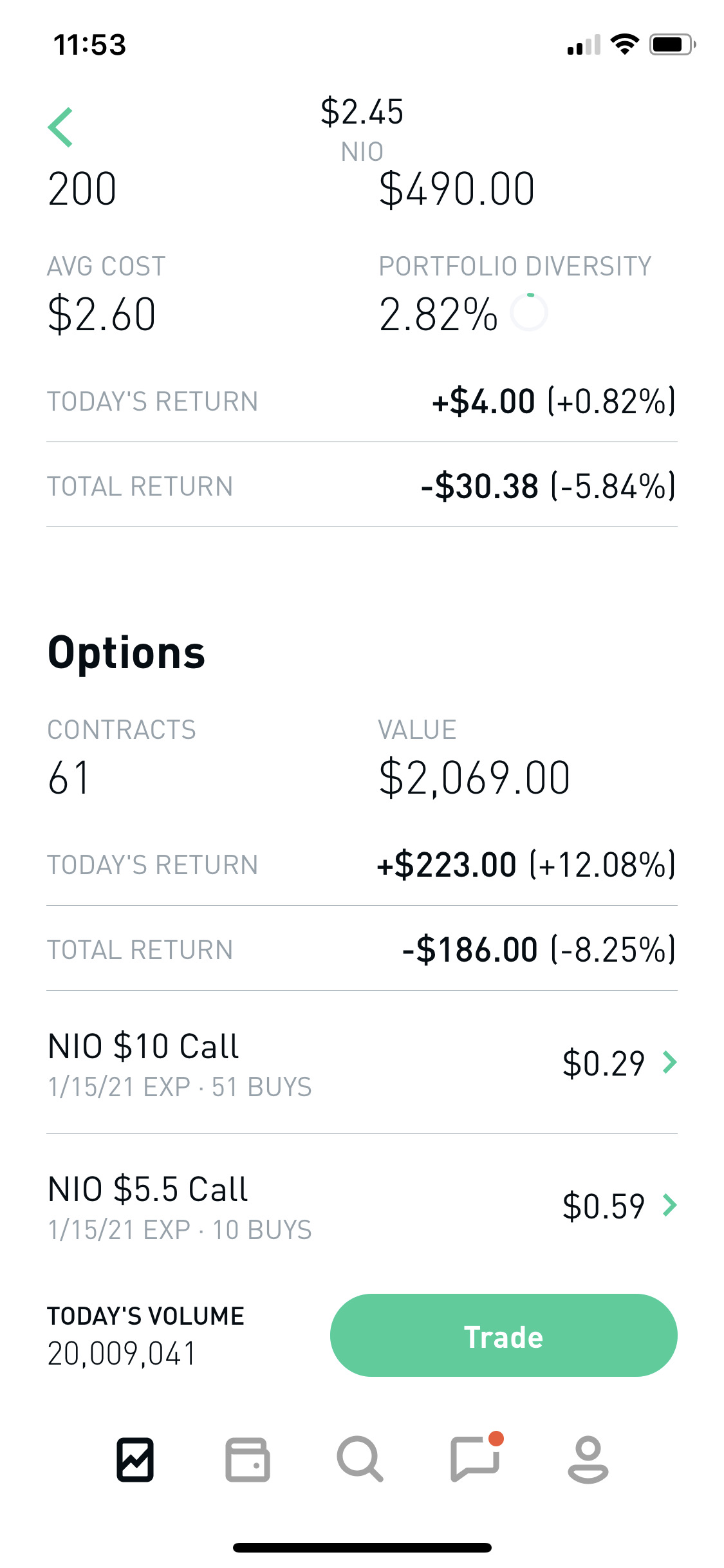Go back using the green arrow
The height and width of the screenshot is (1568, 724).
tap(60, 127)
